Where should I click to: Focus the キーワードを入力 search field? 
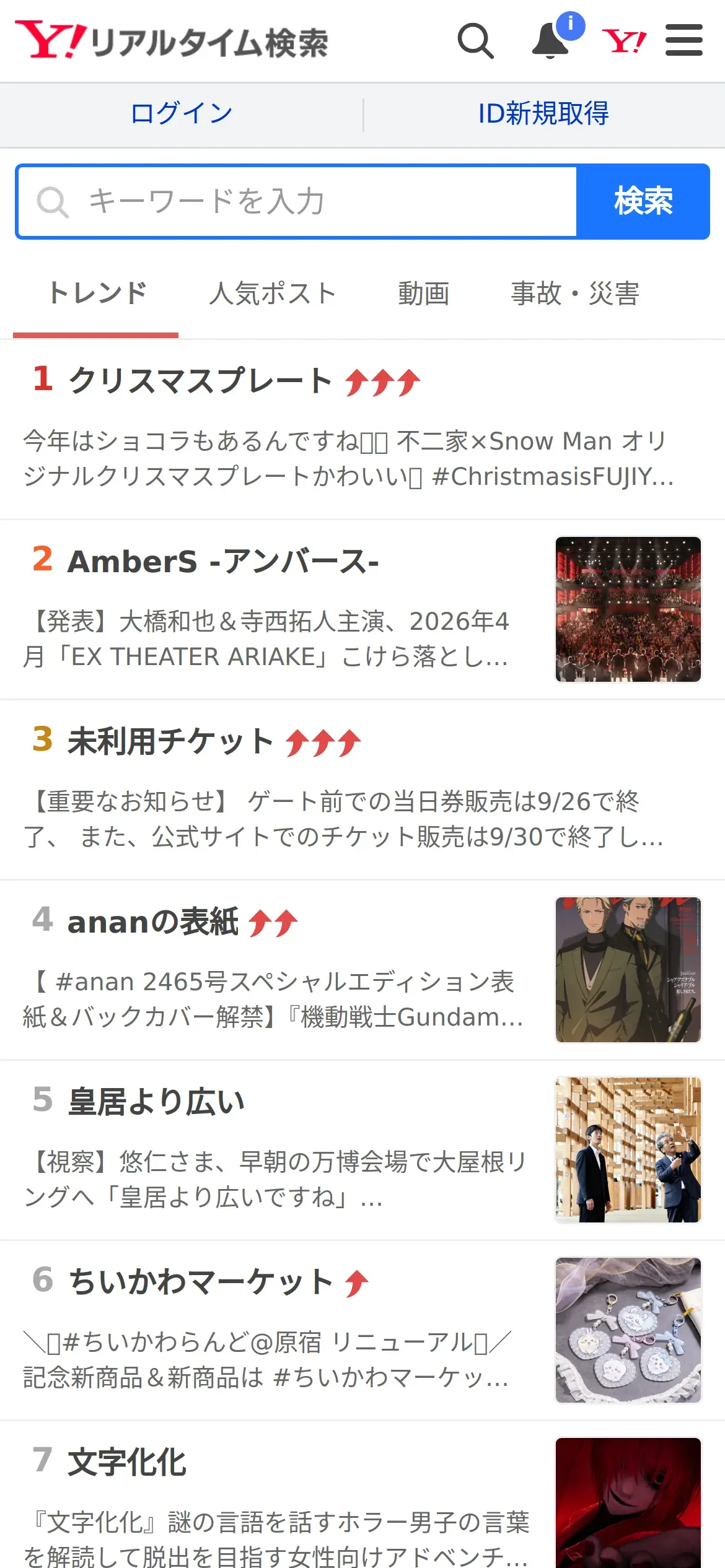coord(297,201)
